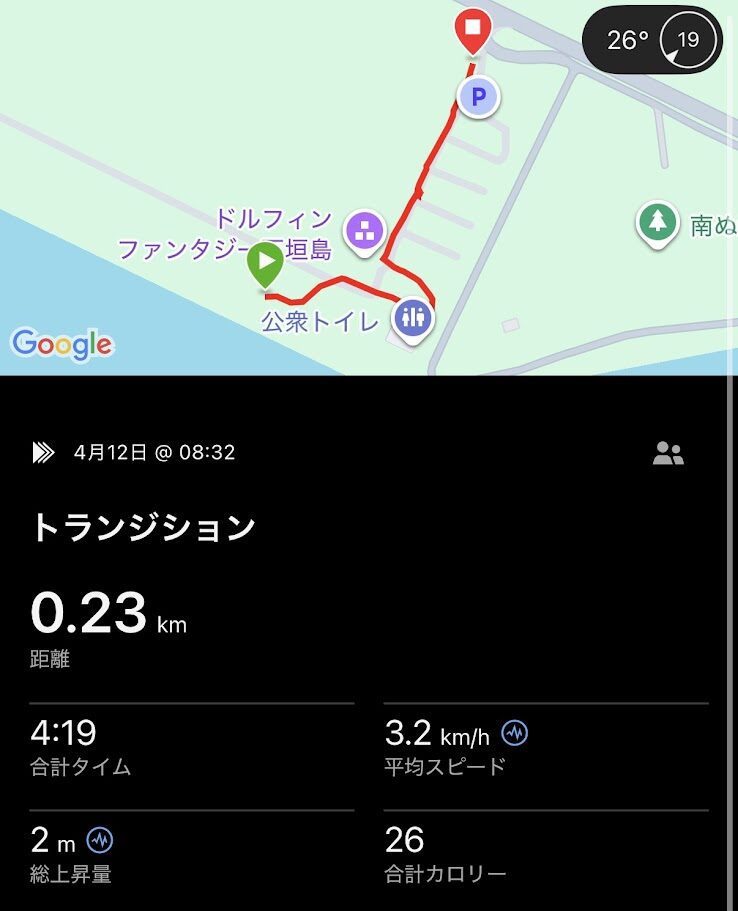Select the green tree park pin on map
738x911 pixels.
(x=657, y=222)
